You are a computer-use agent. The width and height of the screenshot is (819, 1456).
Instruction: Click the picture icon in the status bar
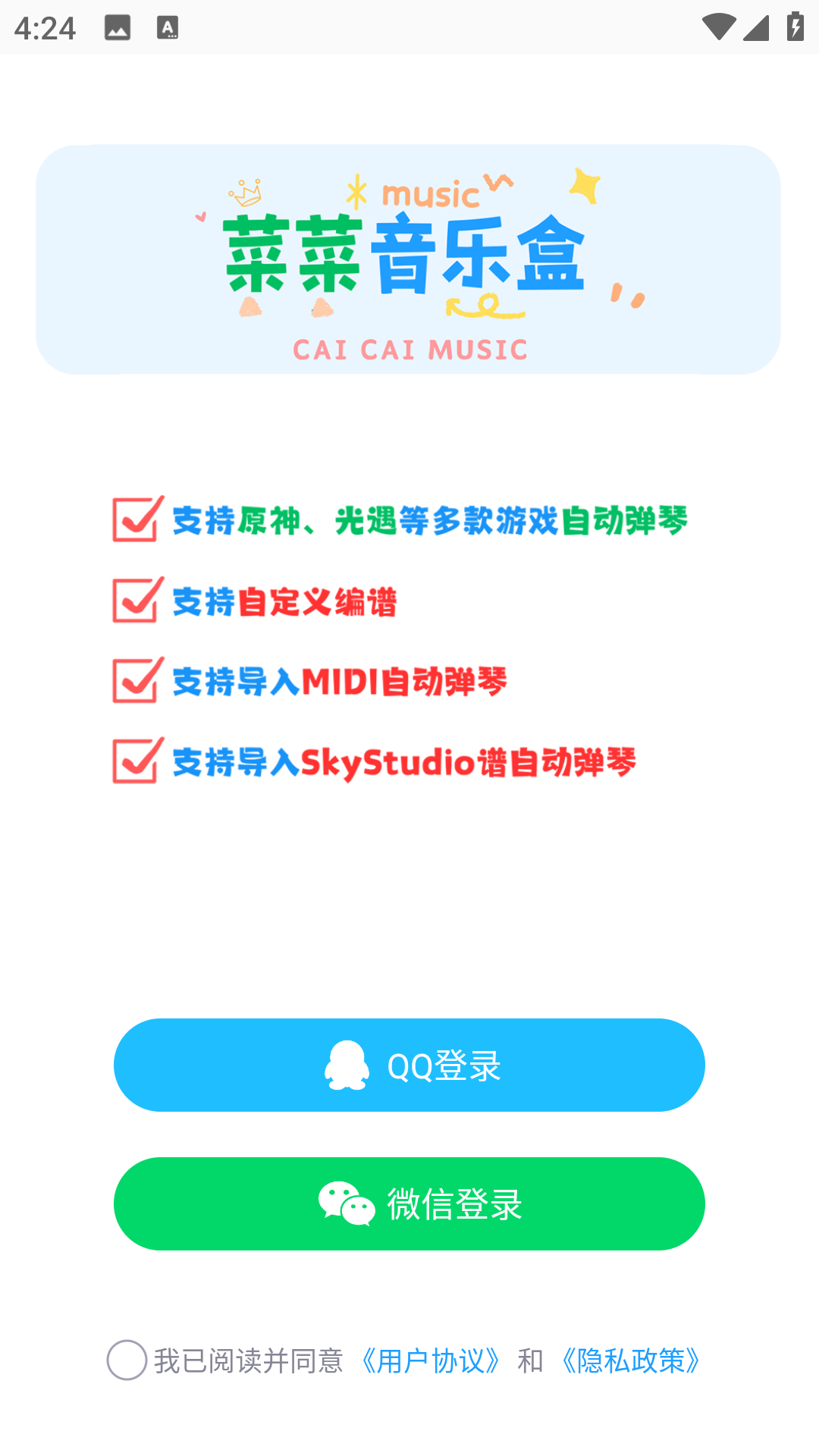pos(118,25)
